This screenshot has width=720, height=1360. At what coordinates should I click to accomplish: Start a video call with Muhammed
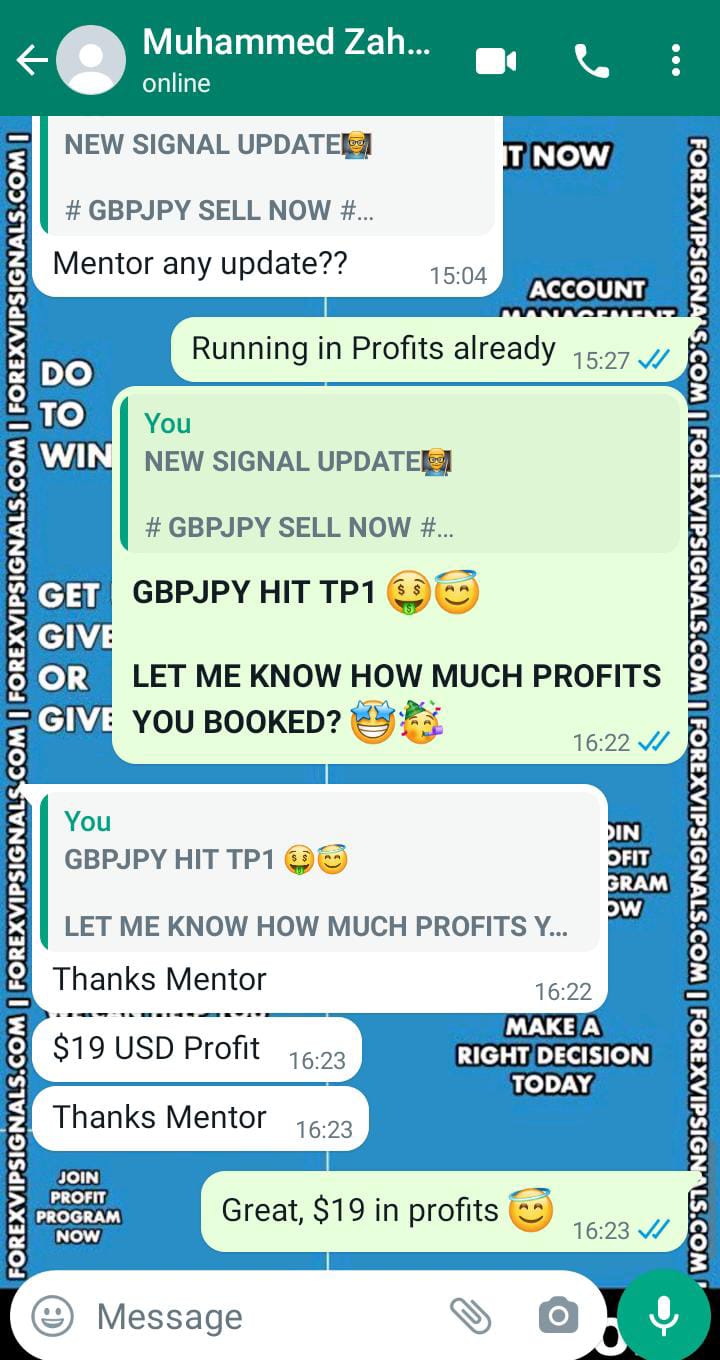(495, 61)
